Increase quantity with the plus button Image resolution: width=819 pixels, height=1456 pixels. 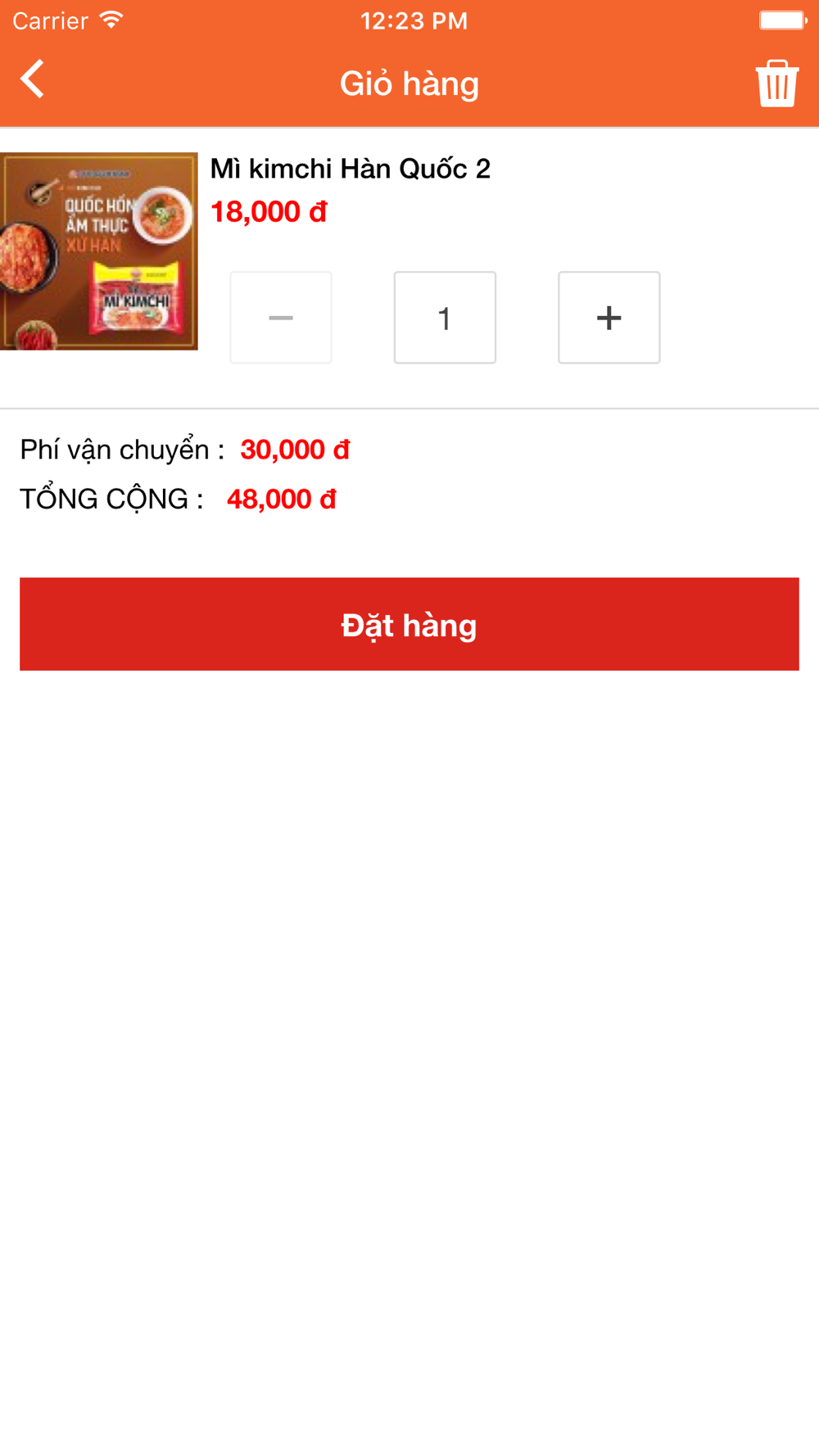(609, 318)
